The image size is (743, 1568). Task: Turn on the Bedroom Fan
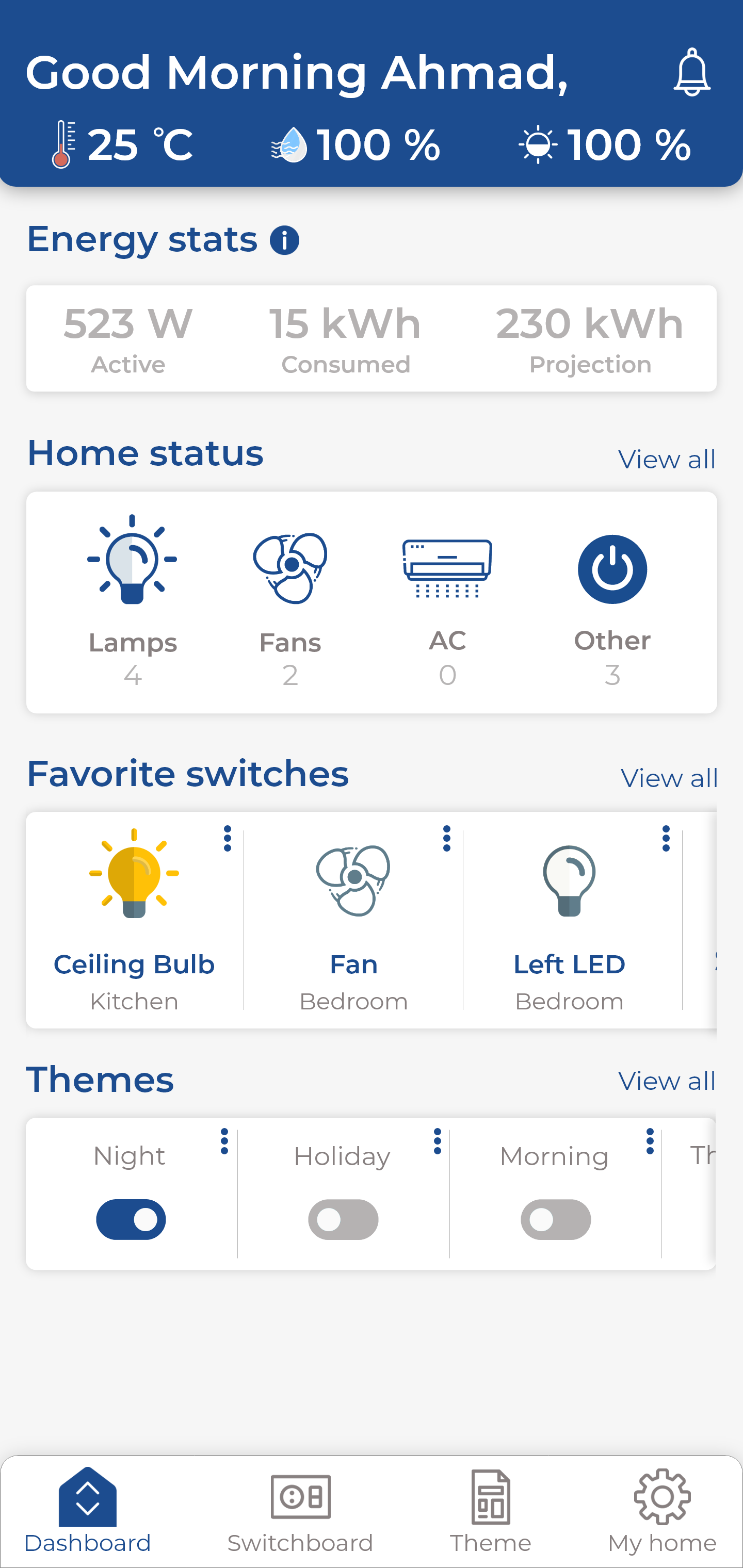click(x=353, y=880)
